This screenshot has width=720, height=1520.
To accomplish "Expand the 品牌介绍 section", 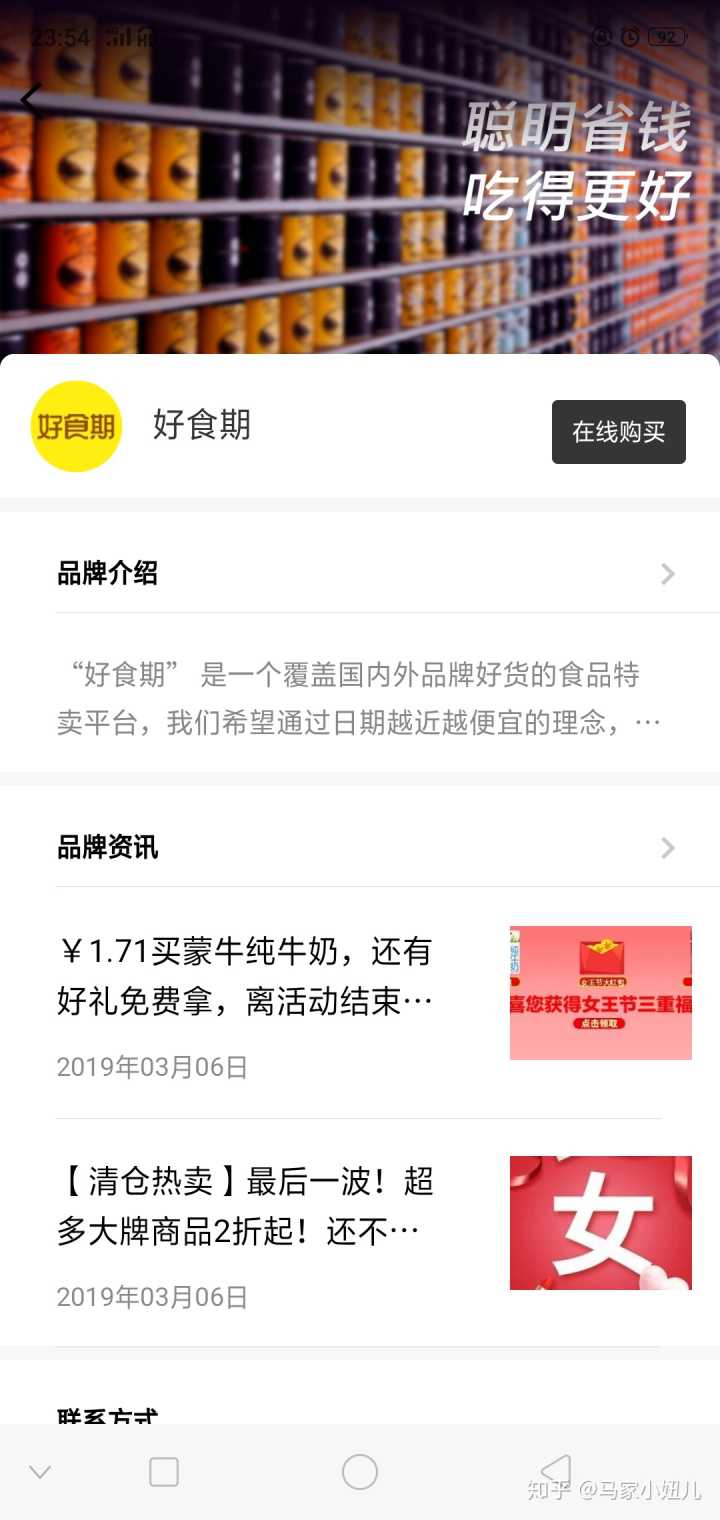I will (667, 574).
